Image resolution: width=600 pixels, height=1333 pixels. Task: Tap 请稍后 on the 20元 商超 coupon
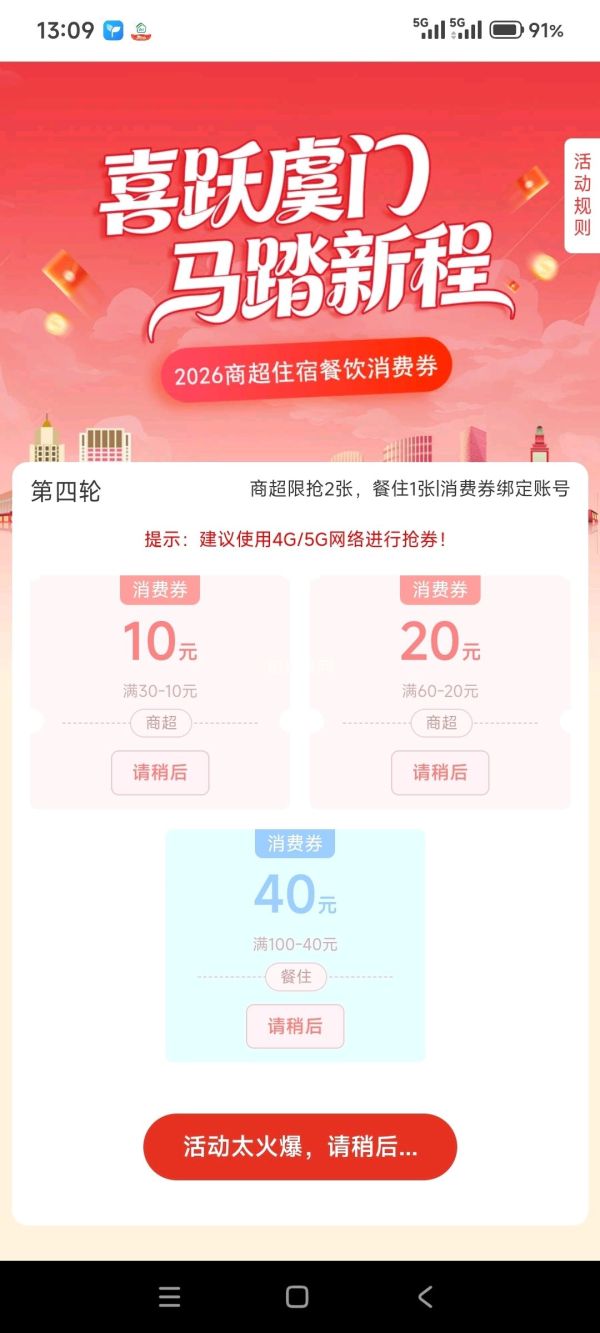pyautogui.click(x=440, y=772)
